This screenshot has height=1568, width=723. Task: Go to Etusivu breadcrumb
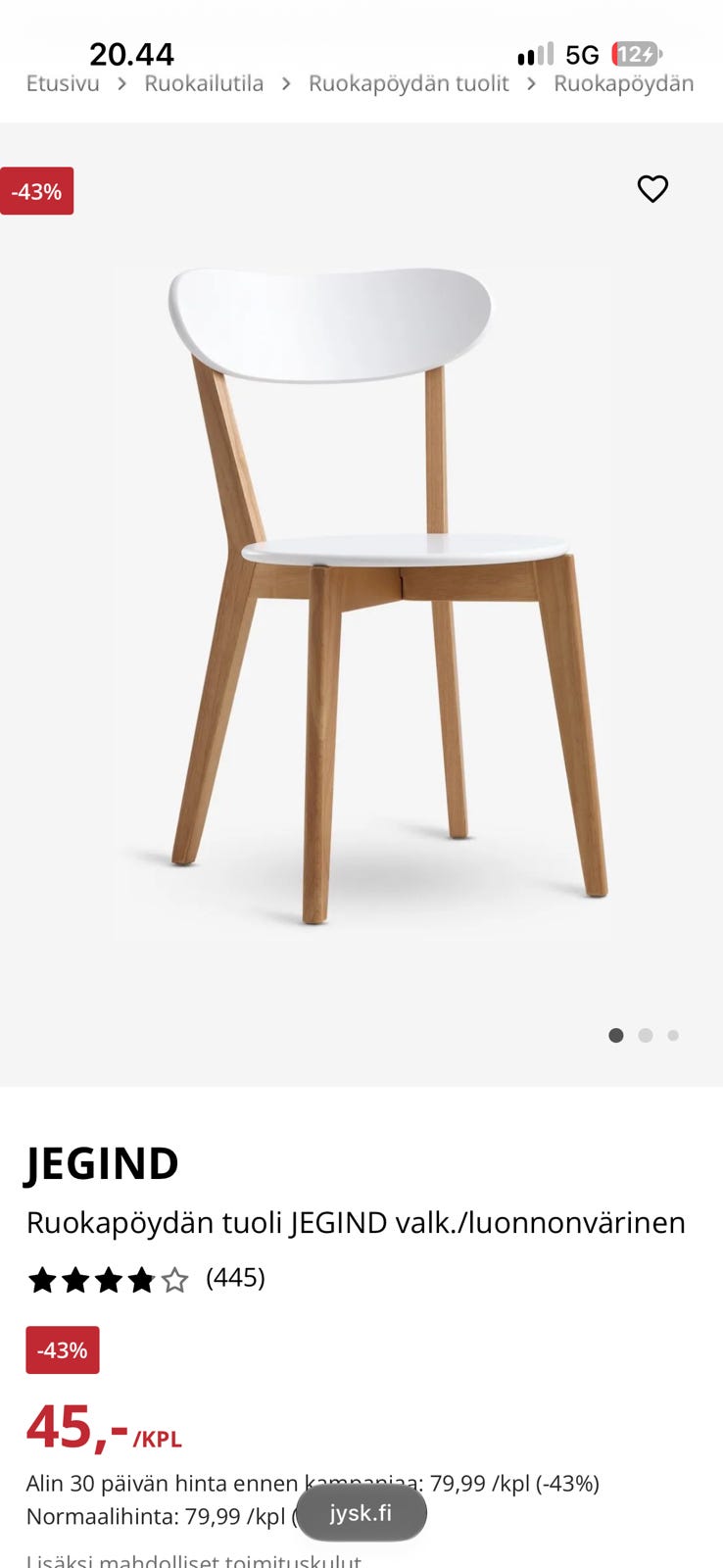tap(63, 83)
